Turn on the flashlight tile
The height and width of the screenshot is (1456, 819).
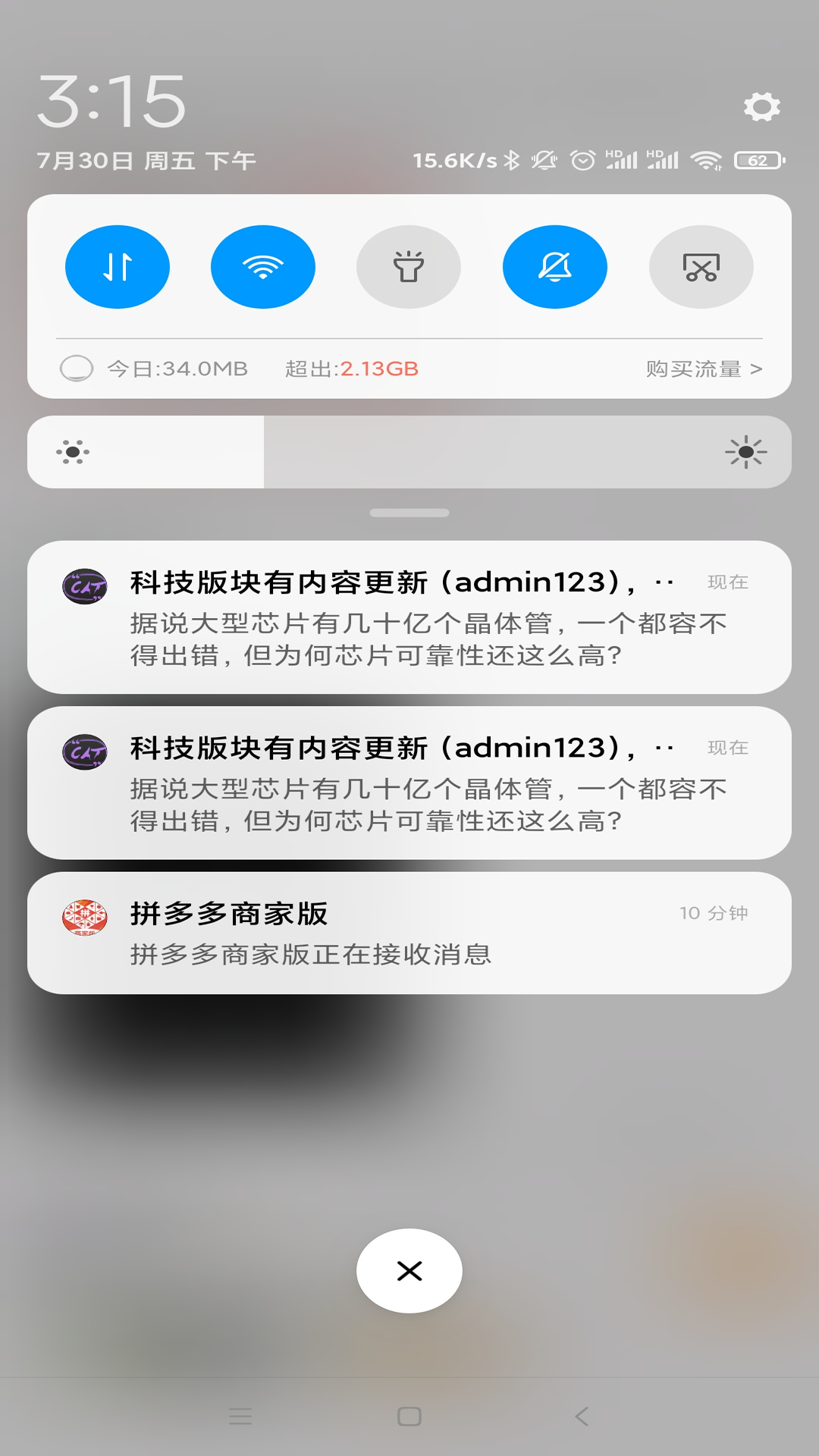[x=409, y=267]
